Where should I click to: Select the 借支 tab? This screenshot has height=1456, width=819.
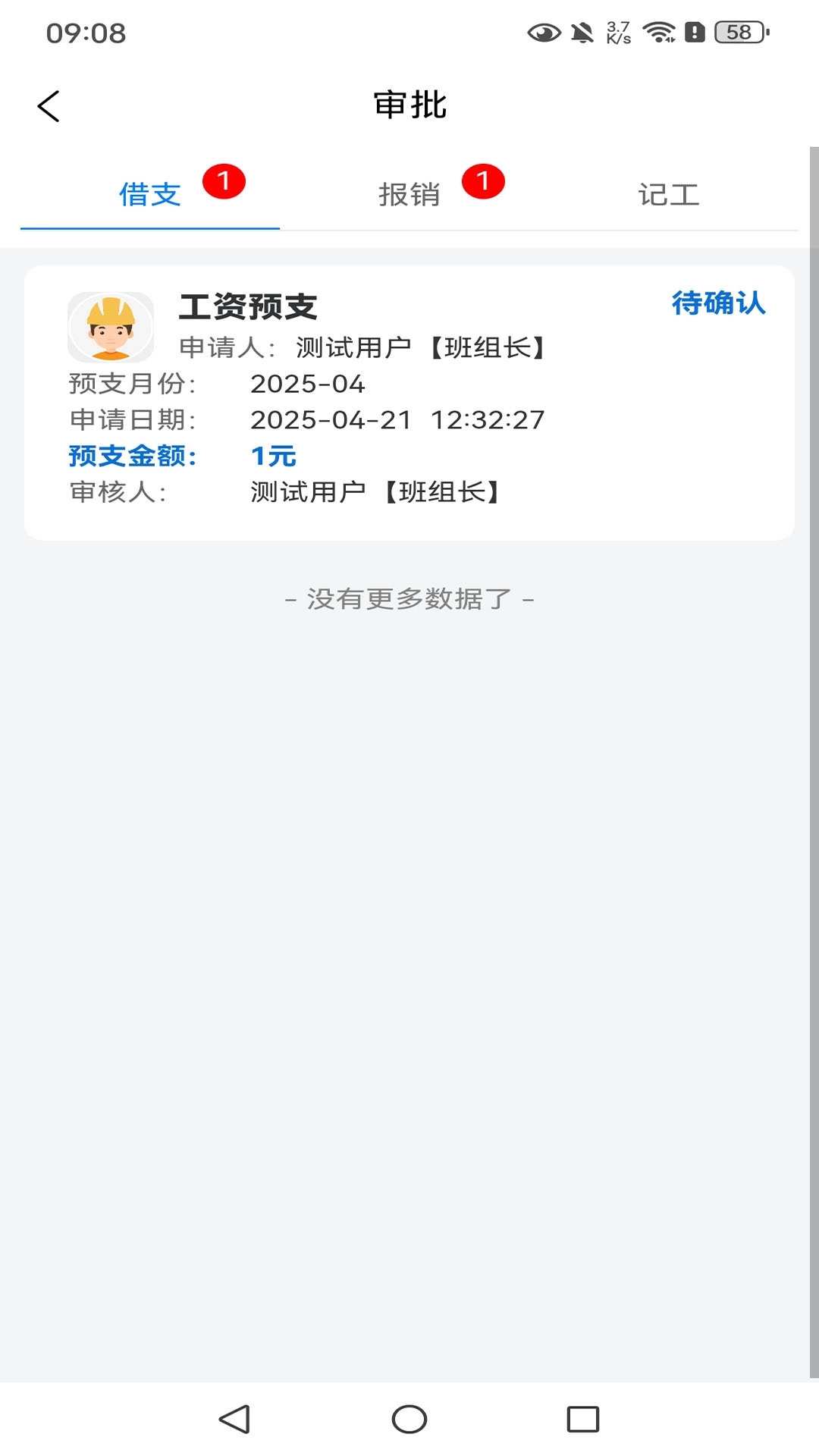point(150,195)
